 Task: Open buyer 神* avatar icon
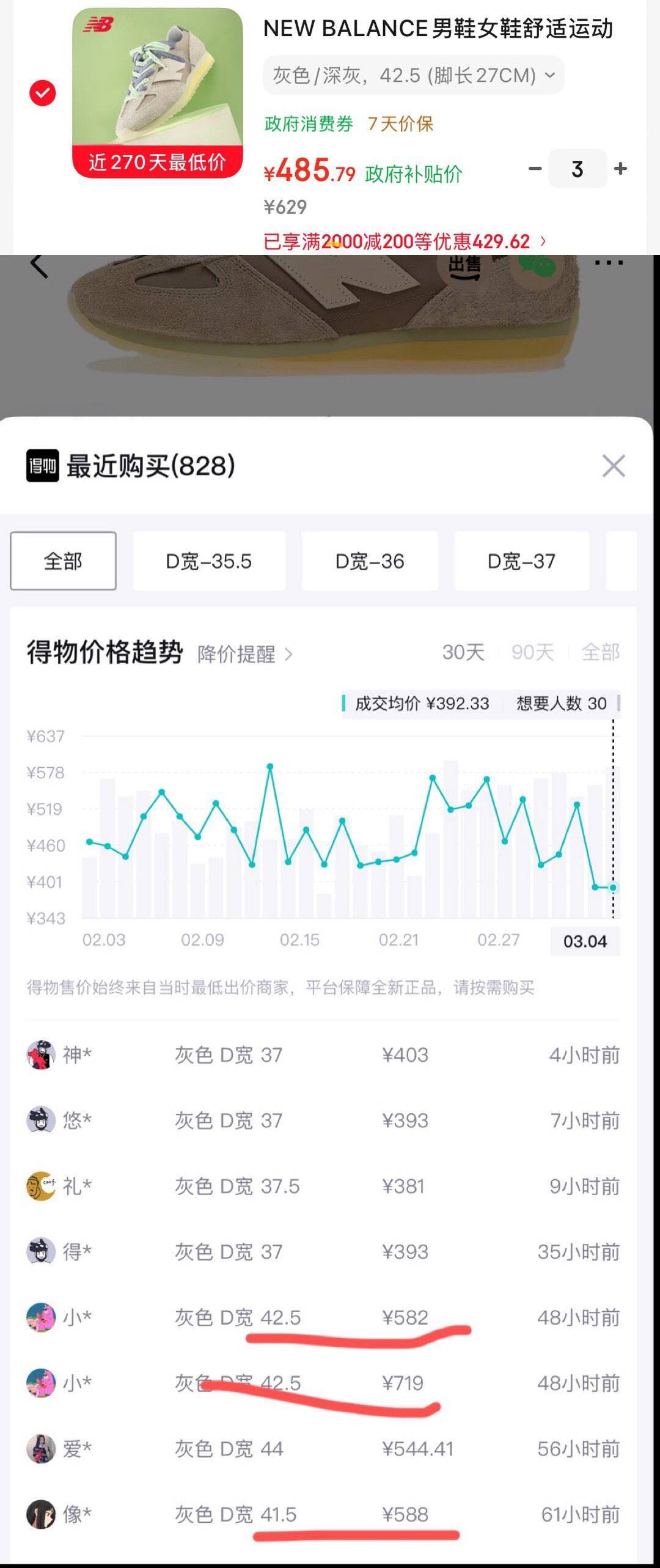41,1054
